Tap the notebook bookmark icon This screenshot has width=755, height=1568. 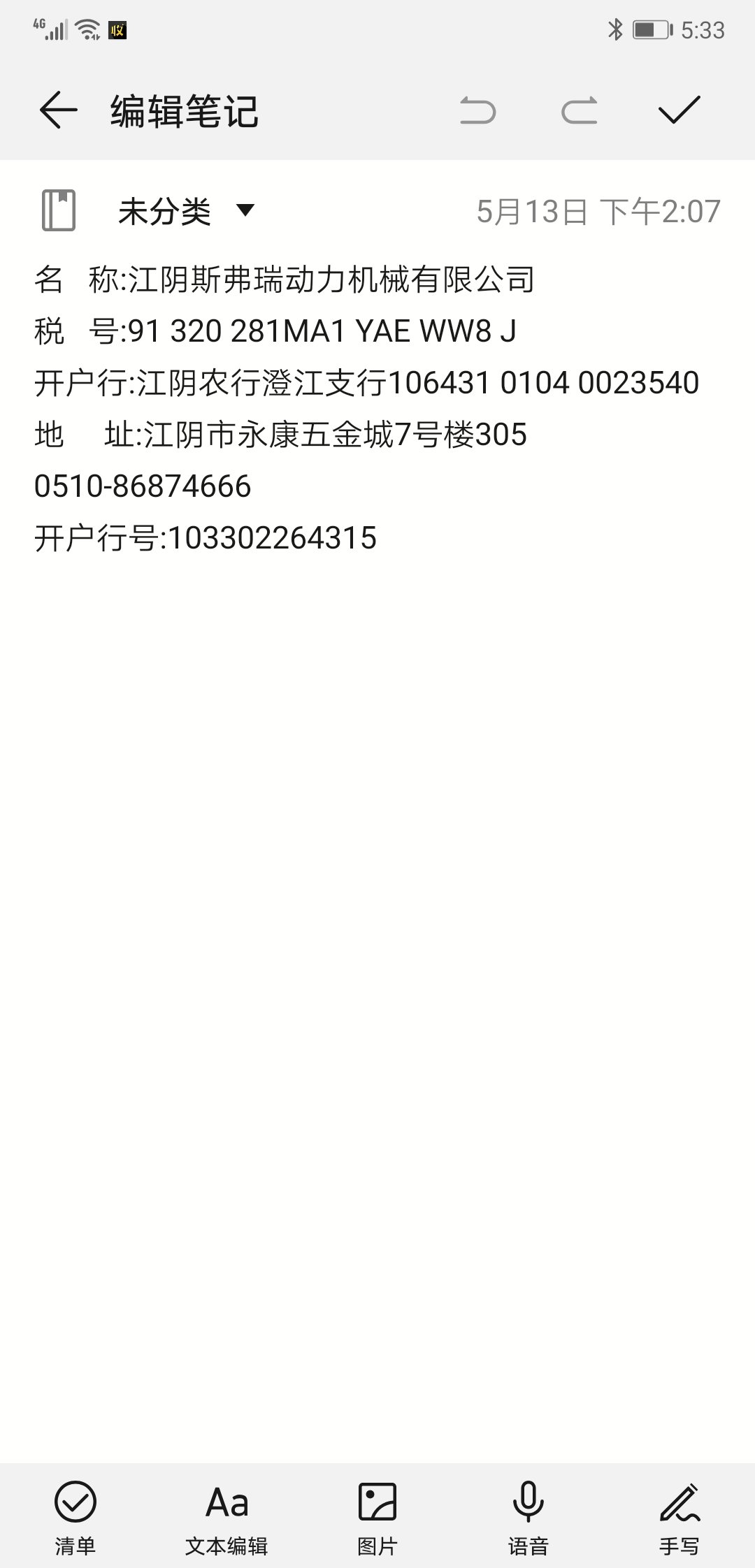pyautogui.click(x=59, y=210)
